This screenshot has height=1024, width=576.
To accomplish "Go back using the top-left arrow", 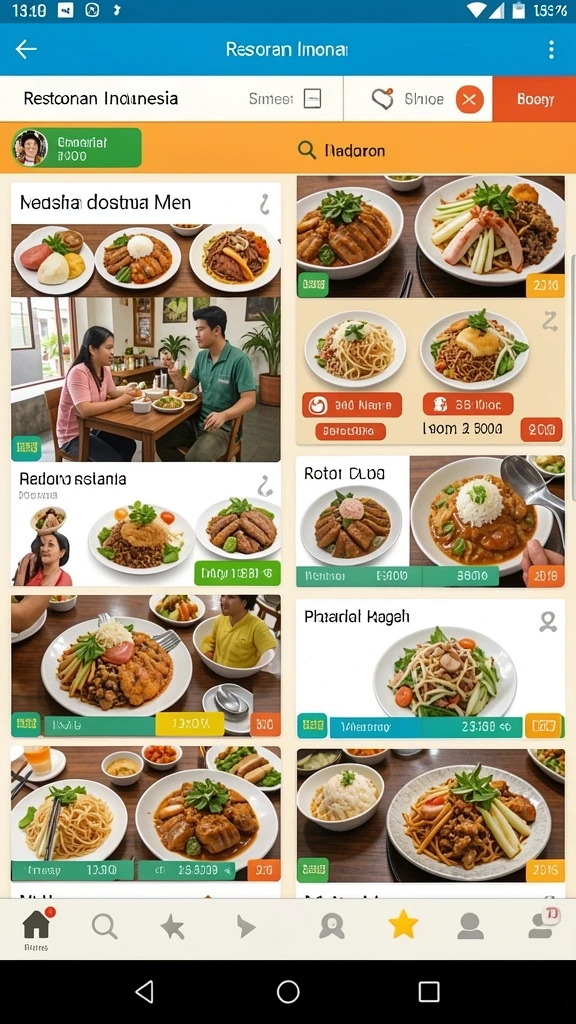I will tap(26, 49).
